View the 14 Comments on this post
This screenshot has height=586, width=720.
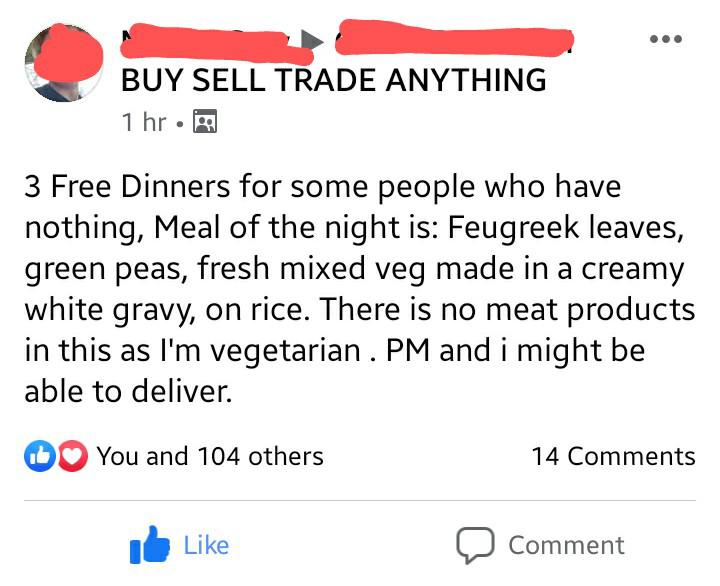click(x=613, y=456)
